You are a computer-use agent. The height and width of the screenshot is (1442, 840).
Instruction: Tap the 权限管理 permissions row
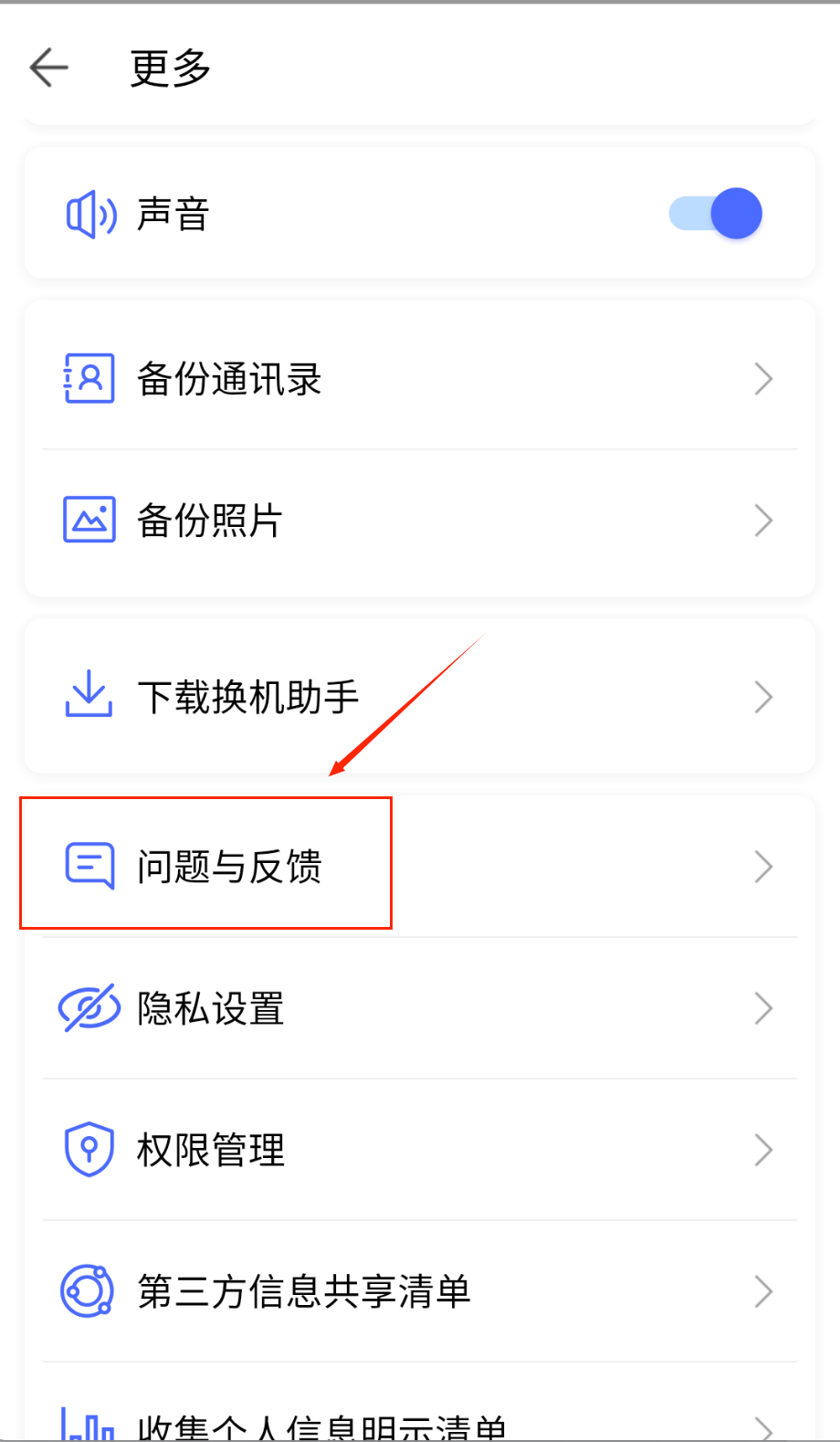[419, 1150]
